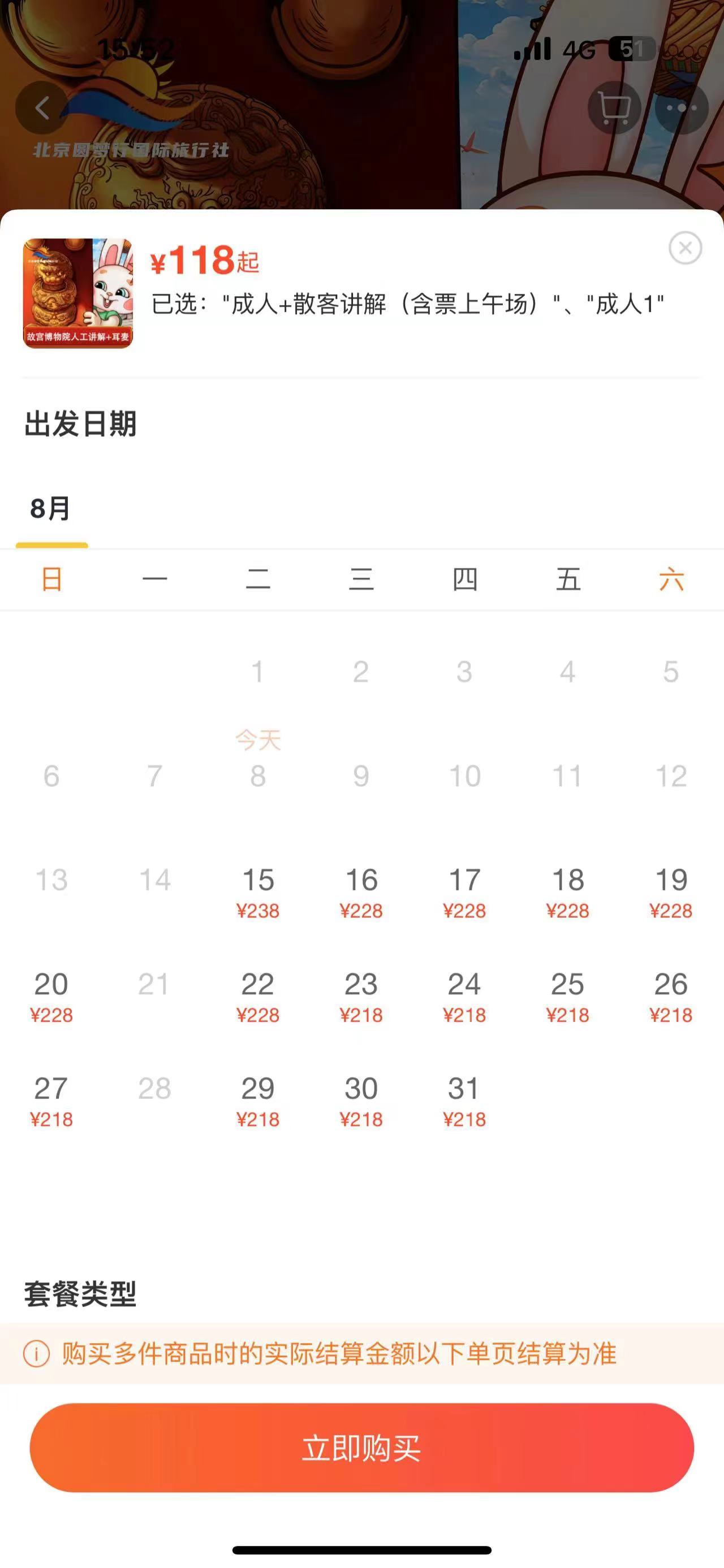Close the date selection panel
This screenshot has height=1568, width=724.
point(685,248)
